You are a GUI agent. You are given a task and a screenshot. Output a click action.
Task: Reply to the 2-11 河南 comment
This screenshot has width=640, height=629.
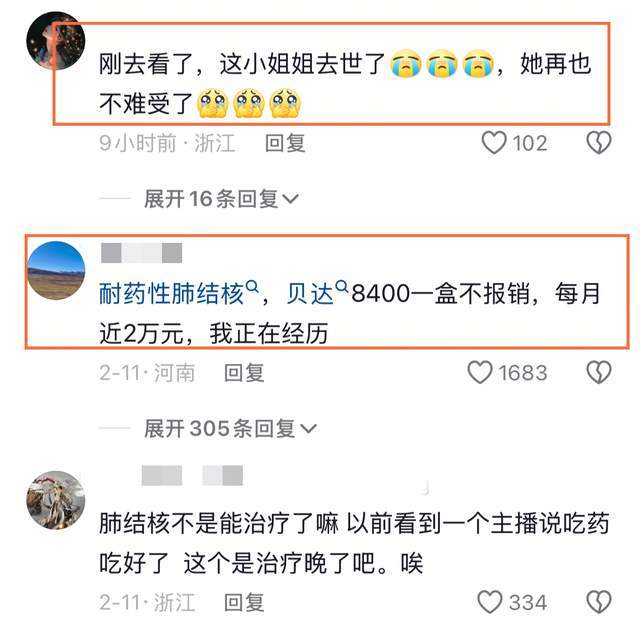pos(243,373)
